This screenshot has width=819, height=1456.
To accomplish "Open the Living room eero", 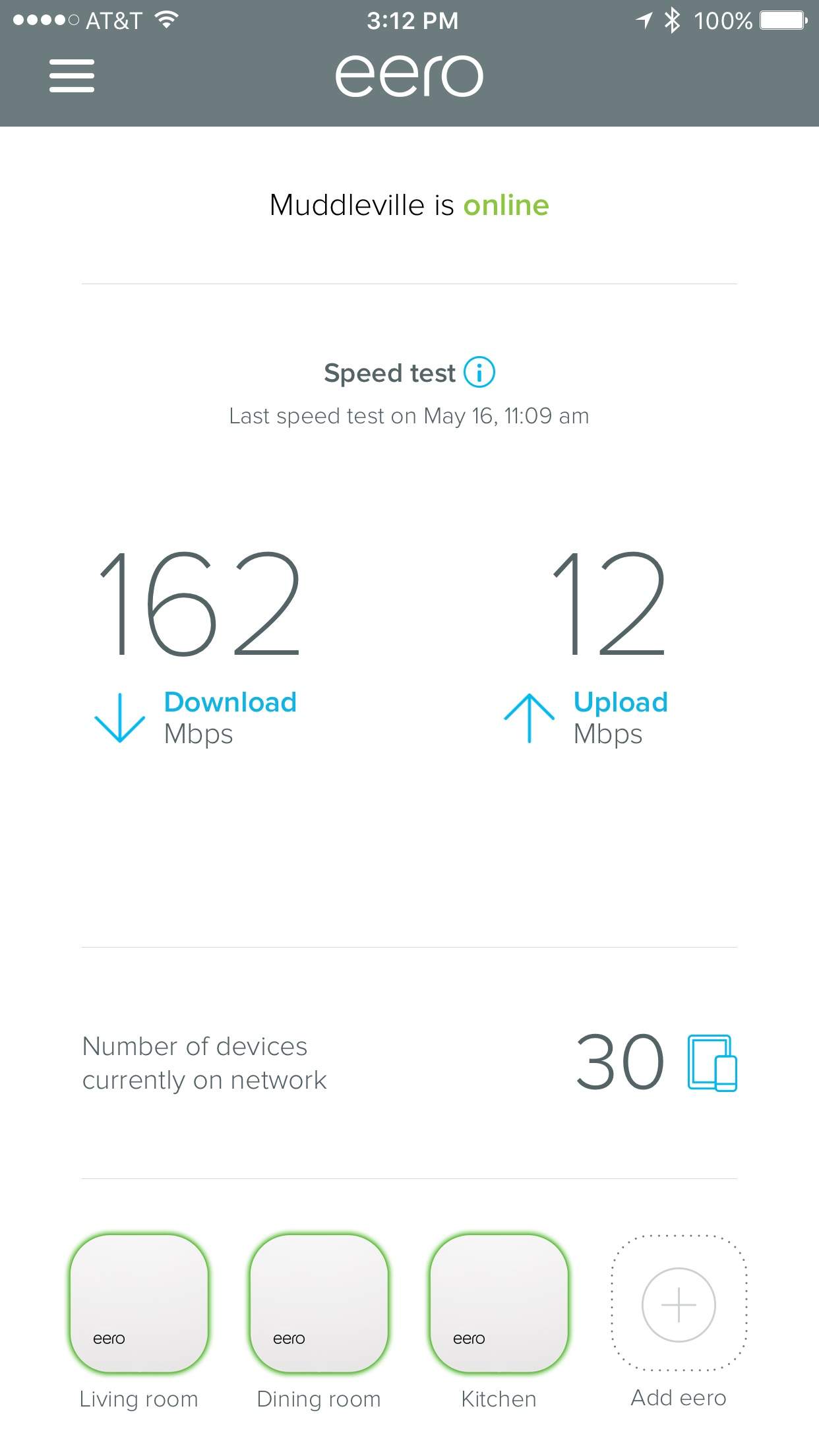I will [139, 1303].
